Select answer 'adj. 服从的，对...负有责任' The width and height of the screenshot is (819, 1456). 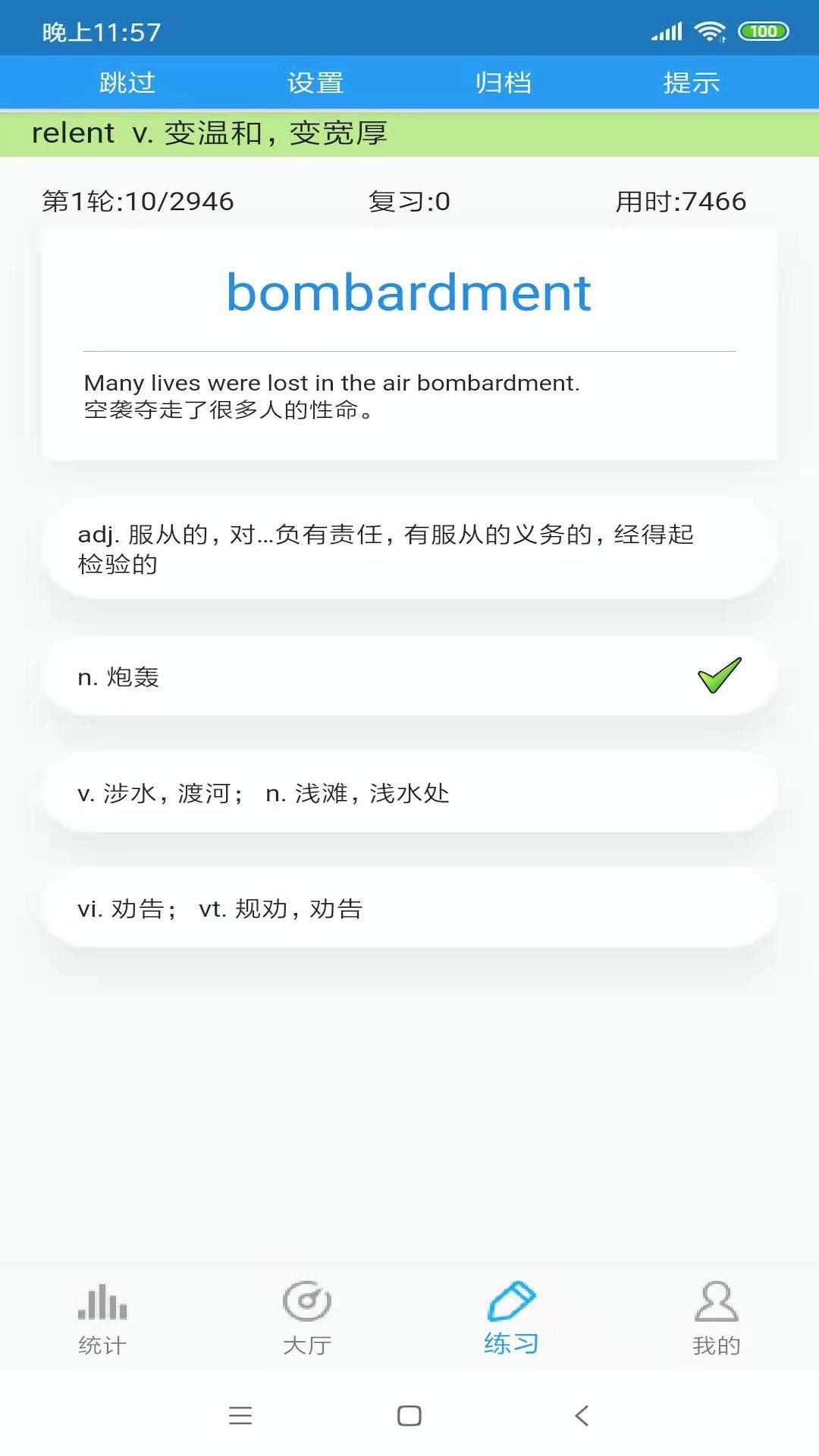pos(409,548)
